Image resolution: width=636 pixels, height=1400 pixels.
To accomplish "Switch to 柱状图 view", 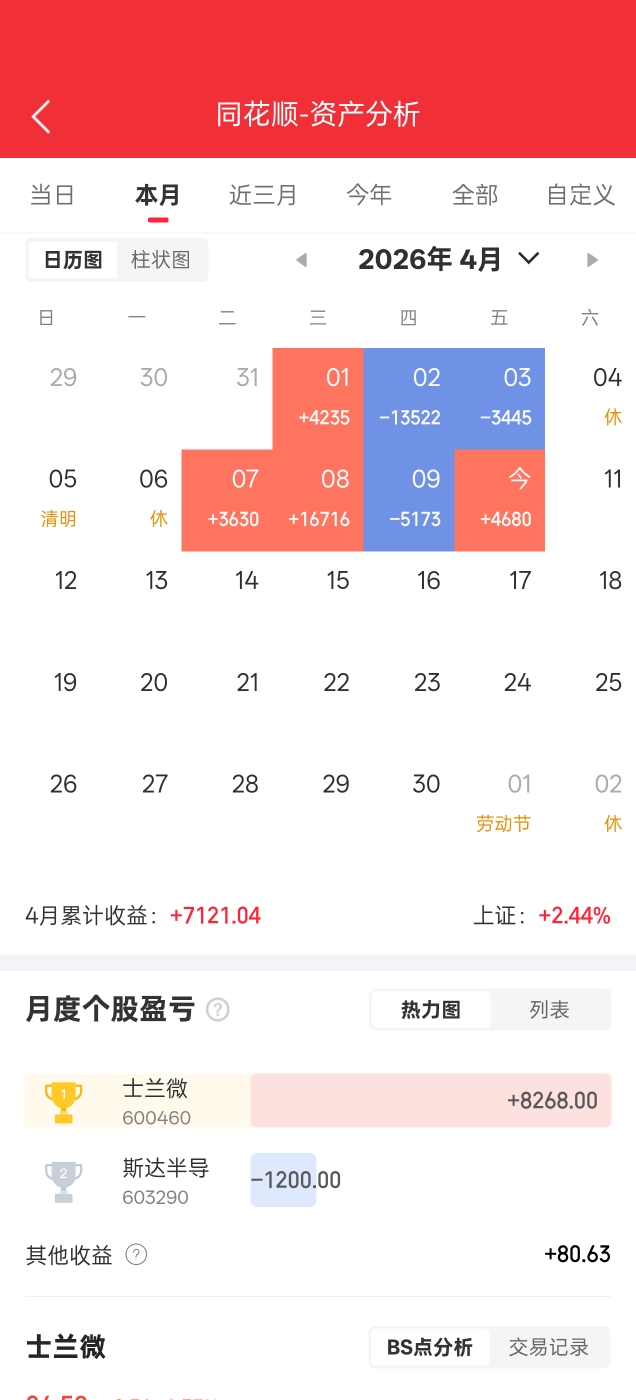I will [161, 260].
